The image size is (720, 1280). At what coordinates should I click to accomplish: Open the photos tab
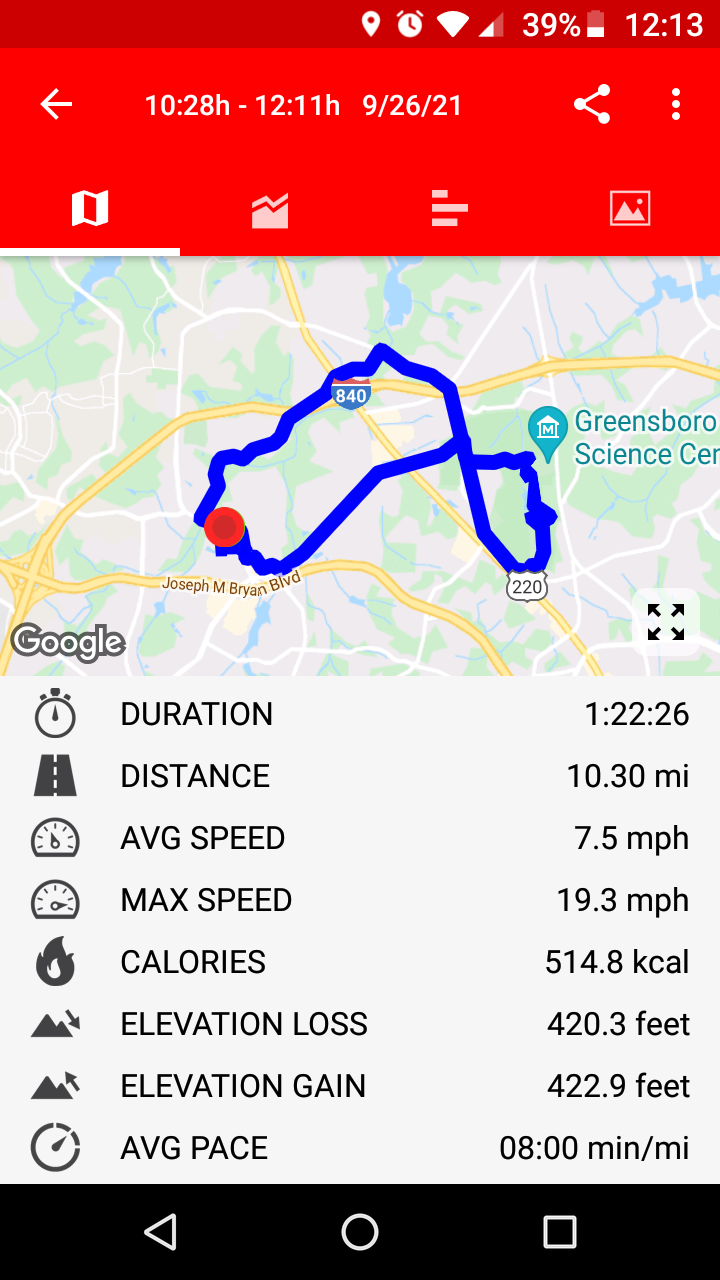pos(630,209)
